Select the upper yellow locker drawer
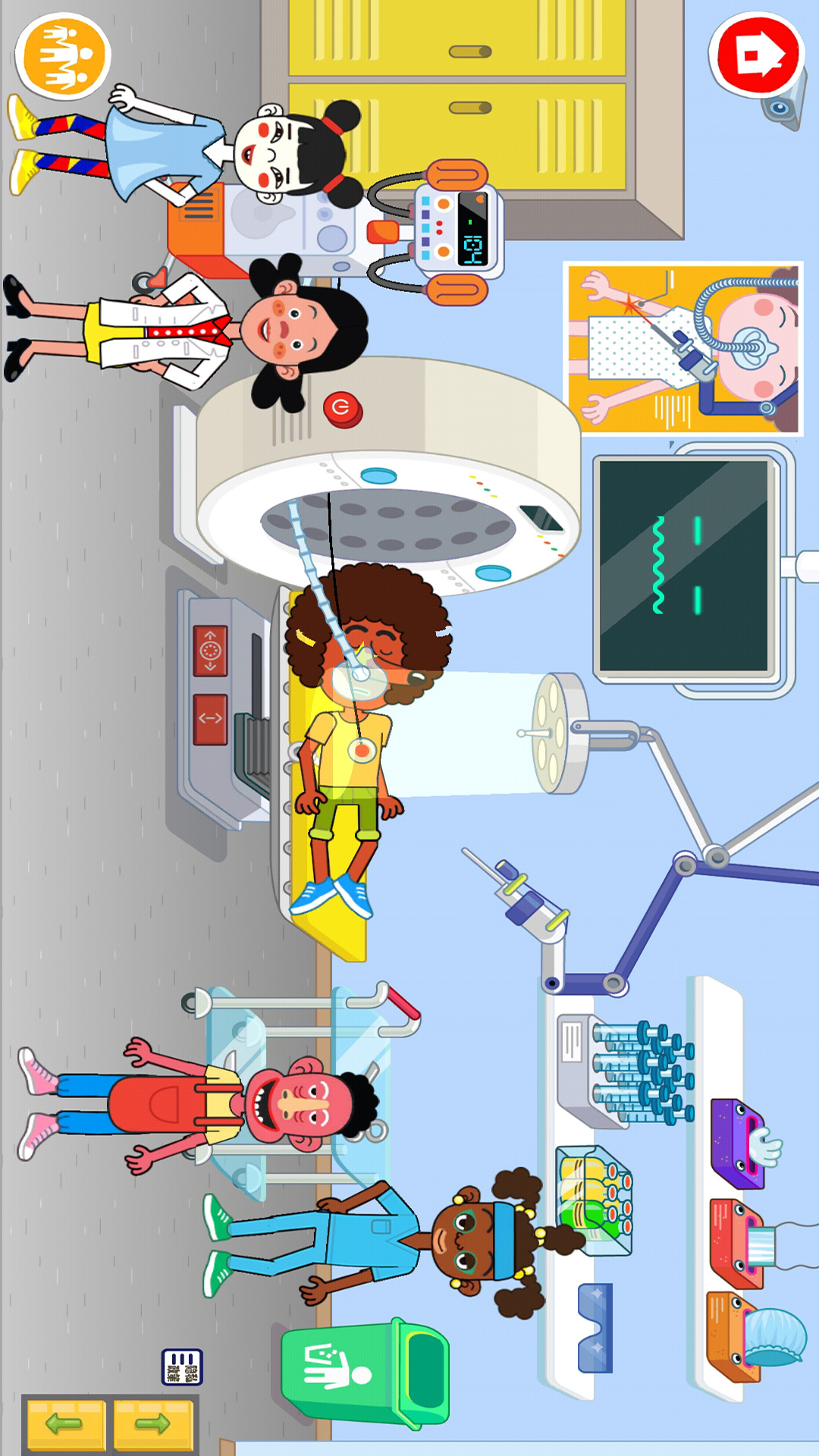Image resolution: width=819 pixels, height=1456 pixels. coord(457,38)
